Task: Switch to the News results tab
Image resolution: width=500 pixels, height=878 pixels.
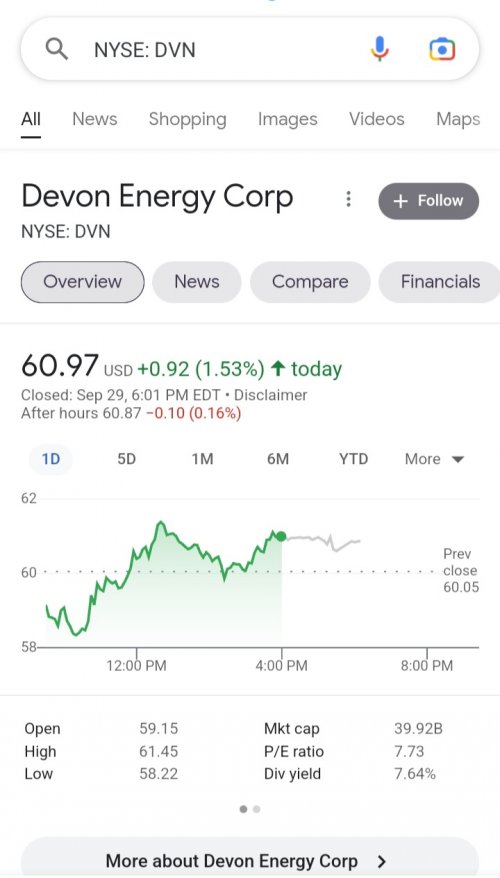Action: click(95, 119)
